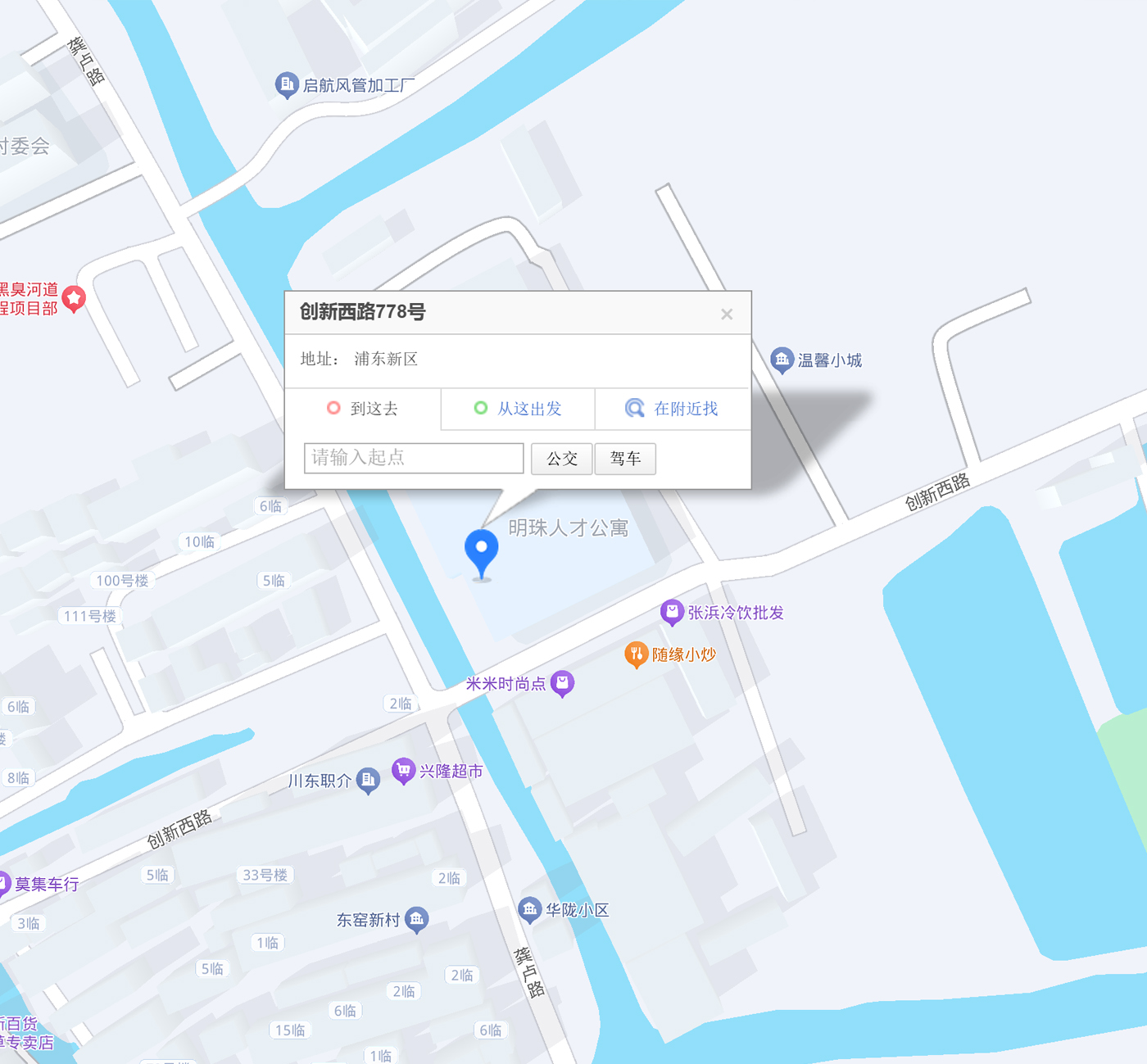Switch to the 从这出发 tab
The image size is (1147, 1064).
[x=518, y=409]
